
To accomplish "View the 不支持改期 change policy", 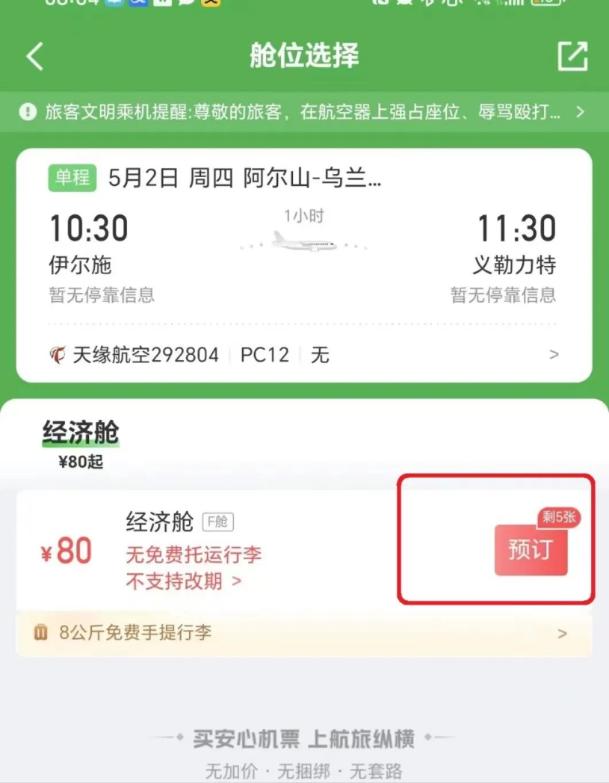I will 183,580.
